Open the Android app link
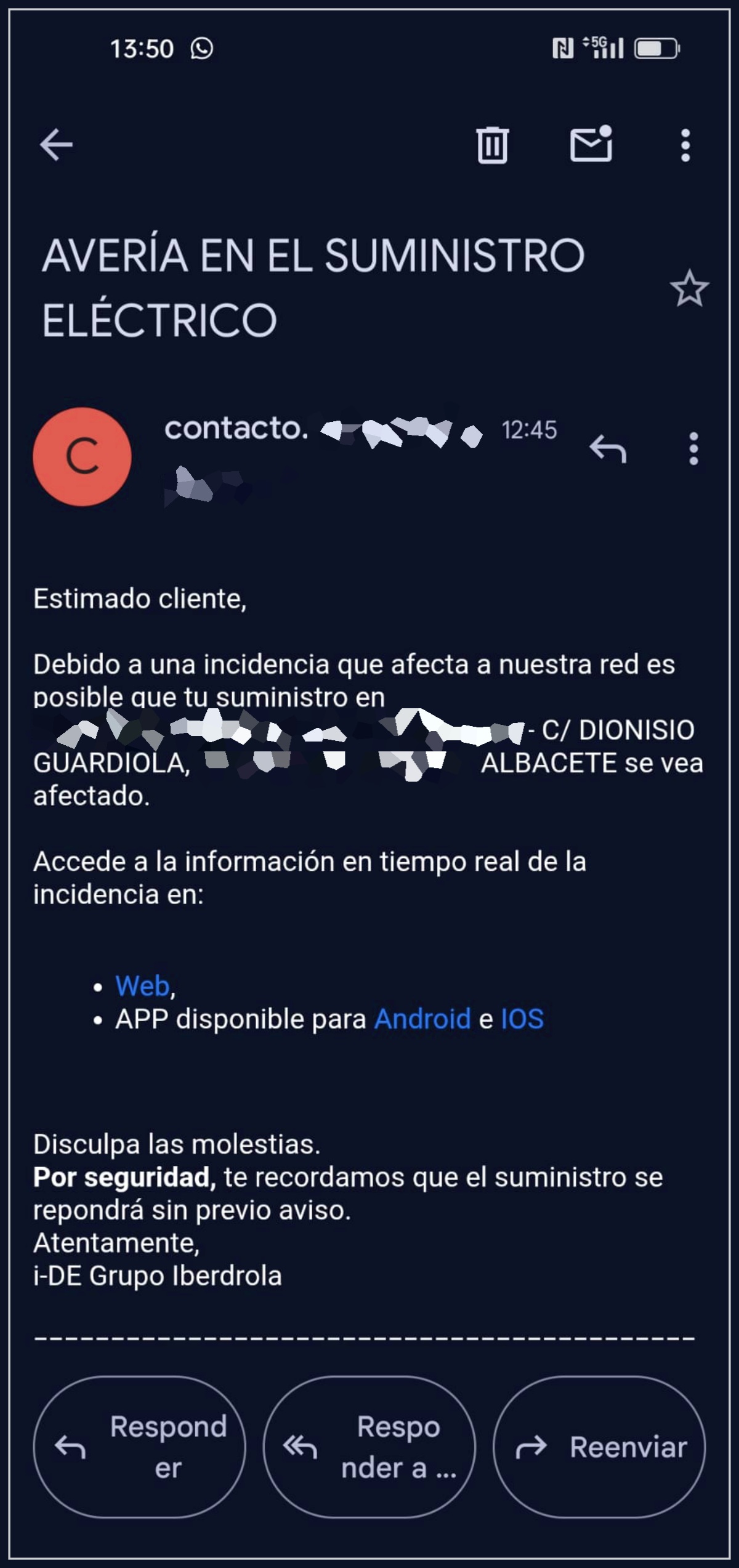 422,1019
